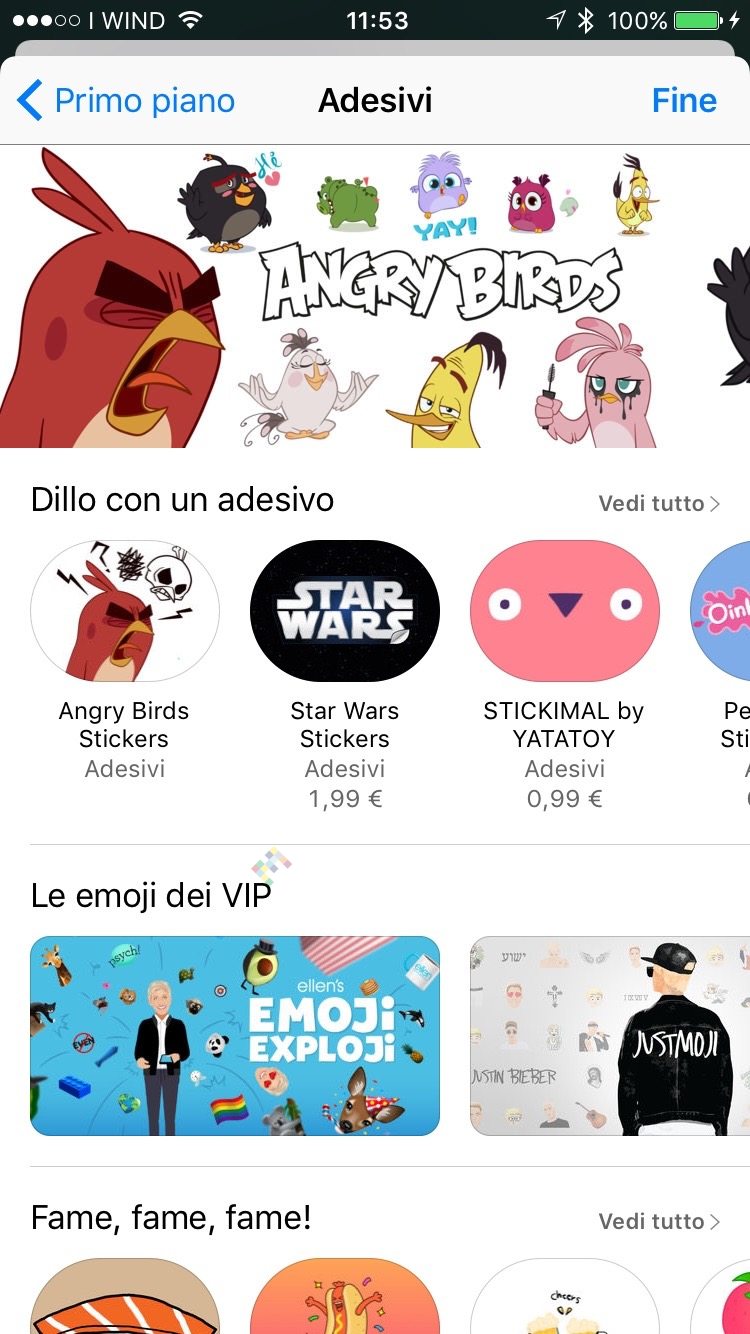
Task: Tap Fine to close the sticker store
Action: pos(684,101)
